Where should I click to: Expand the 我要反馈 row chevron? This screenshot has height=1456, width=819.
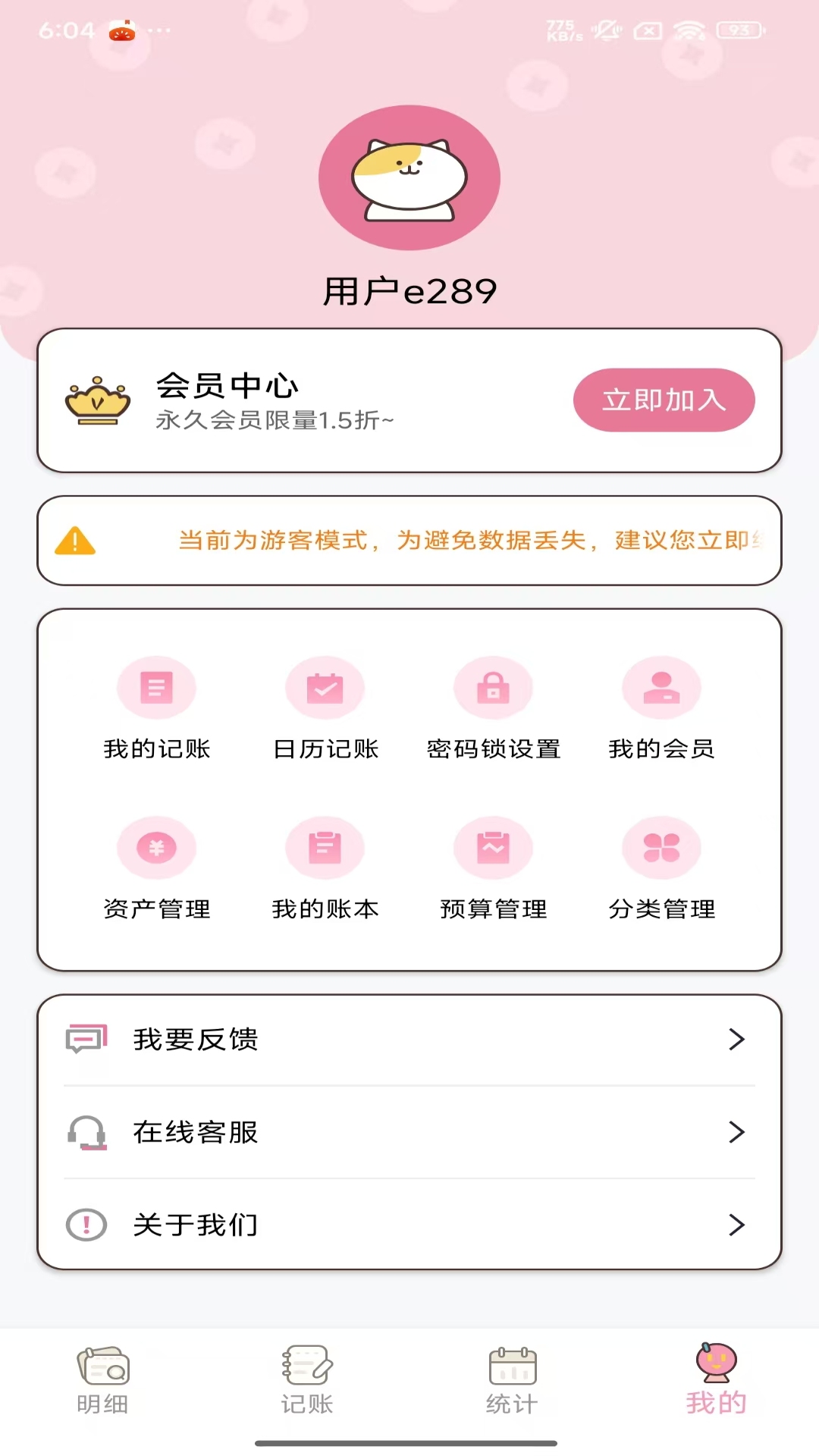tap(734, 1040)
